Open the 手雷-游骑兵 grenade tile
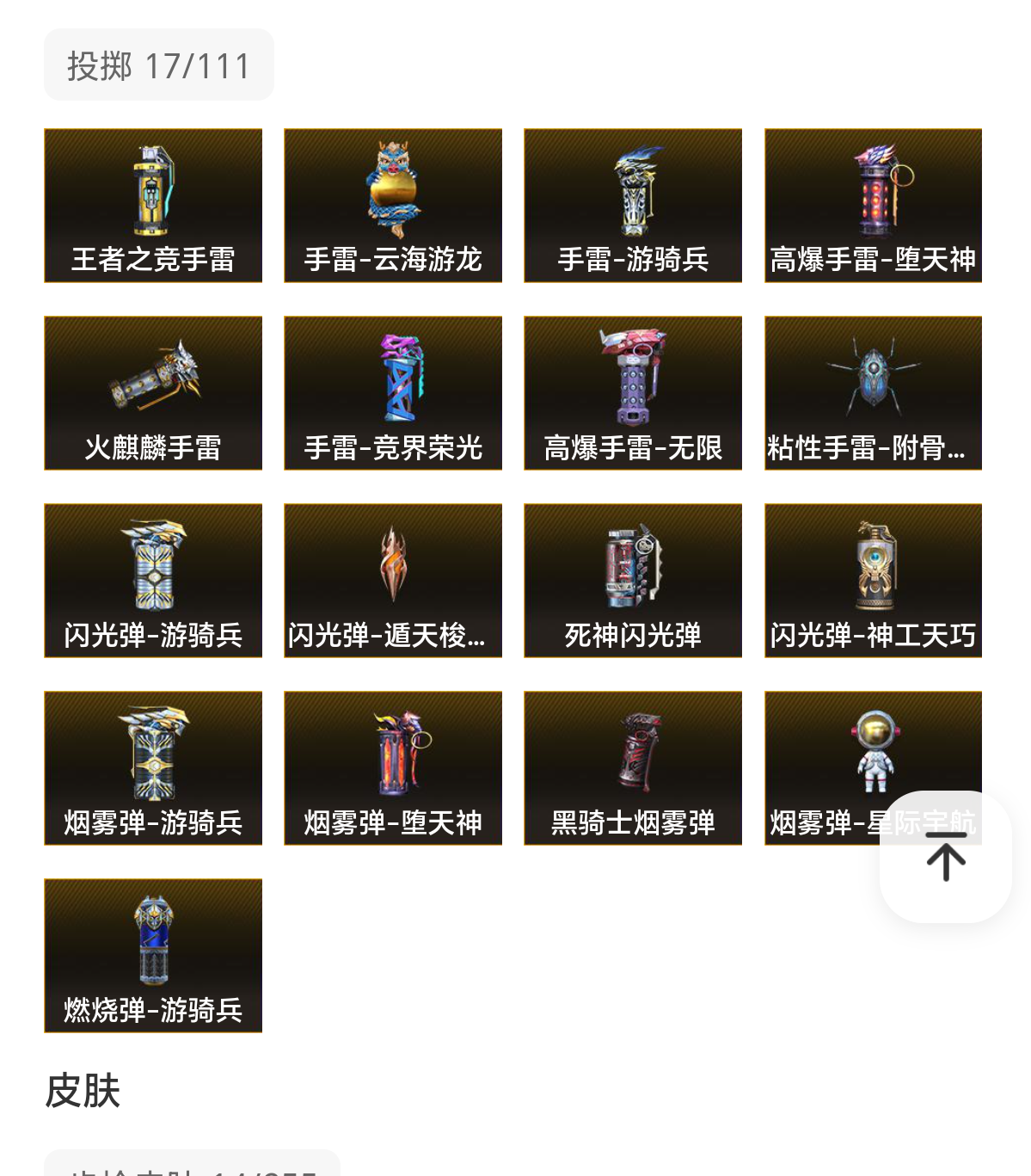1031x1176 pixels. [633, 206]
